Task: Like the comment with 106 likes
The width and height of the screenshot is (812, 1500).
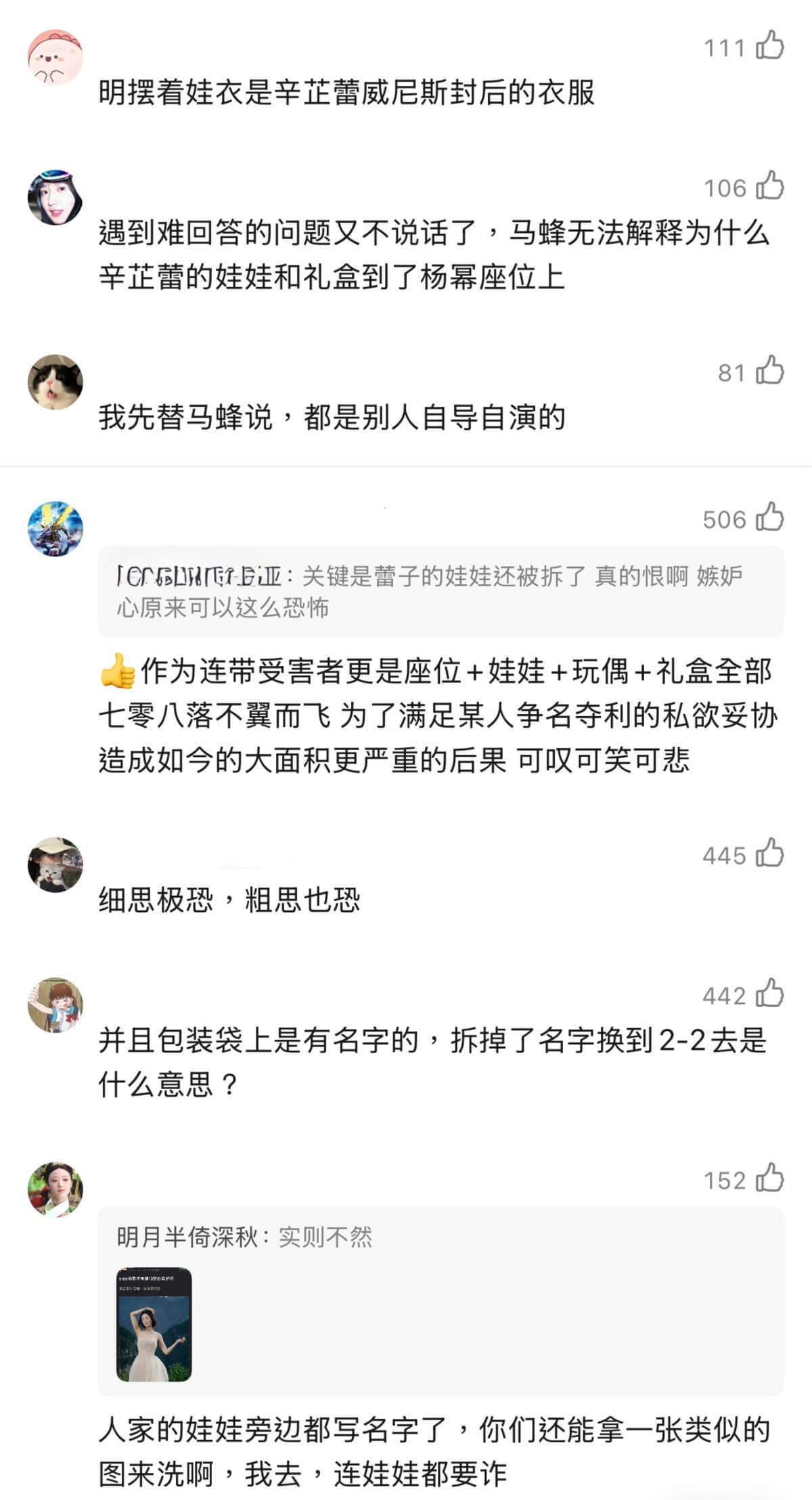Action: (x=769, y=186)
